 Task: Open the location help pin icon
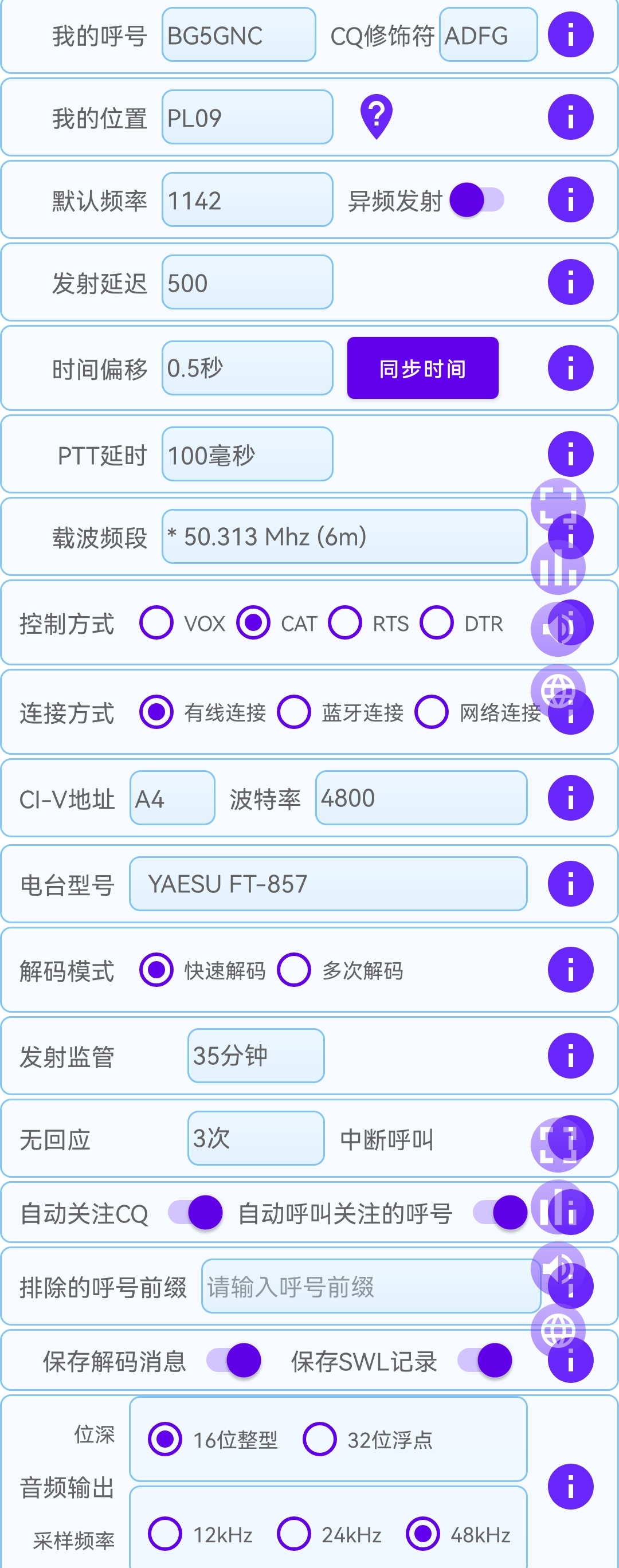[376, 116]
